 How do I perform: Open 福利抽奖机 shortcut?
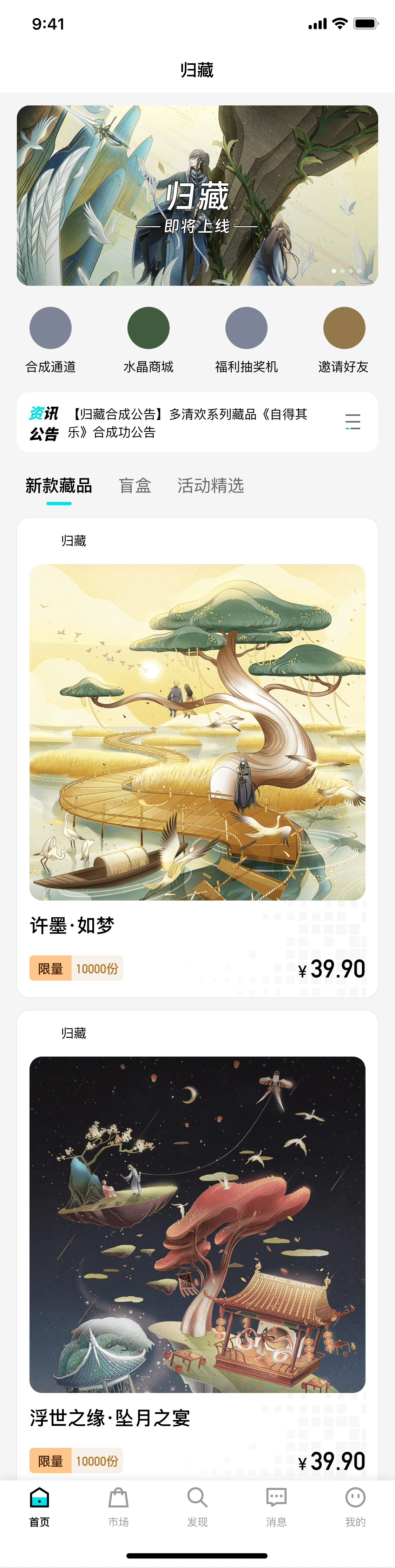pos(246,338)
